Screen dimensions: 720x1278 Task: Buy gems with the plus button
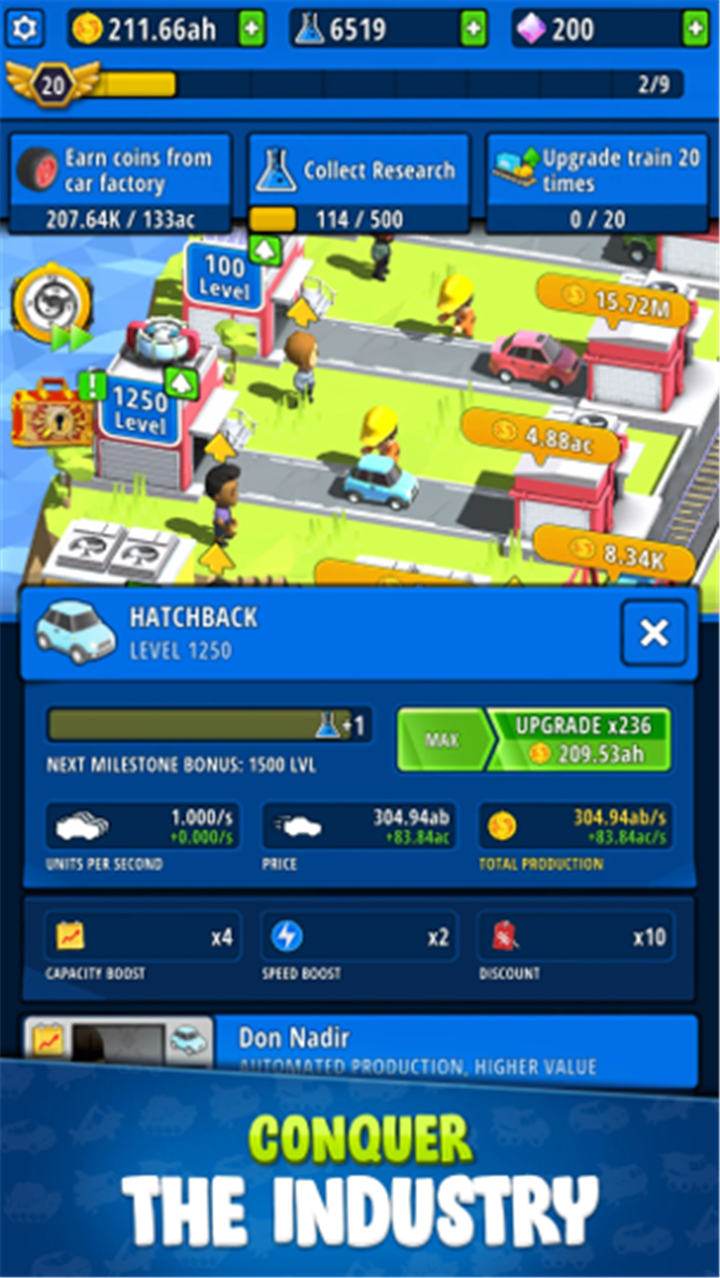[x=696, y=30]
